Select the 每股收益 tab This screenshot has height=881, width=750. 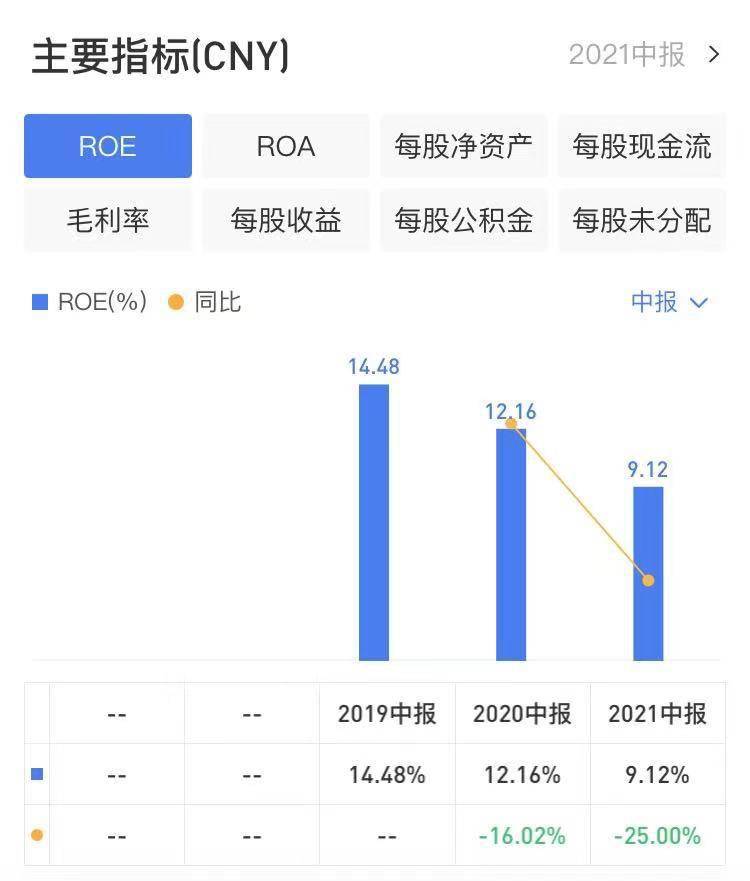(286, 220)
